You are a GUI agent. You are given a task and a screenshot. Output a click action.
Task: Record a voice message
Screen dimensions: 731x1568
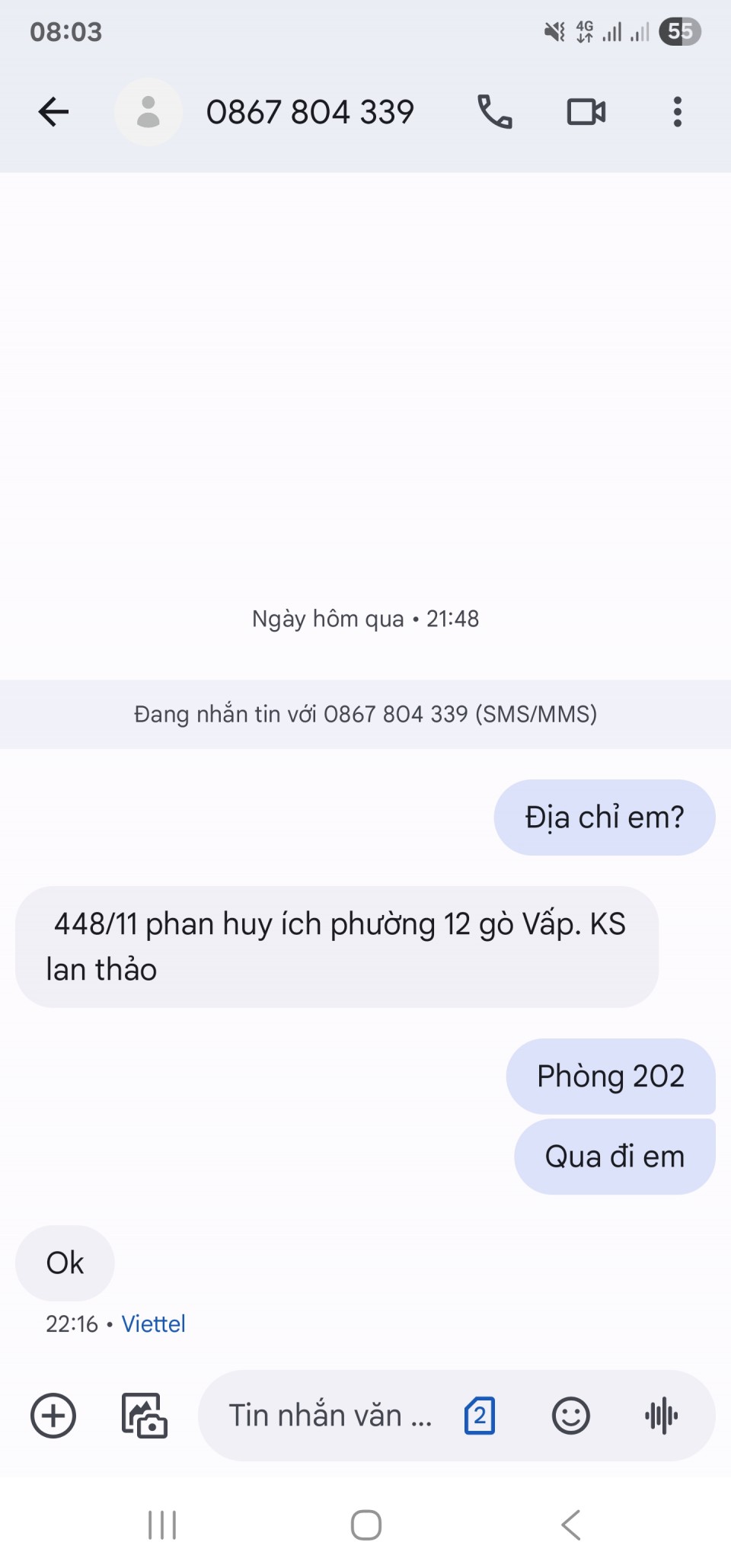(x=661, y=1416)
